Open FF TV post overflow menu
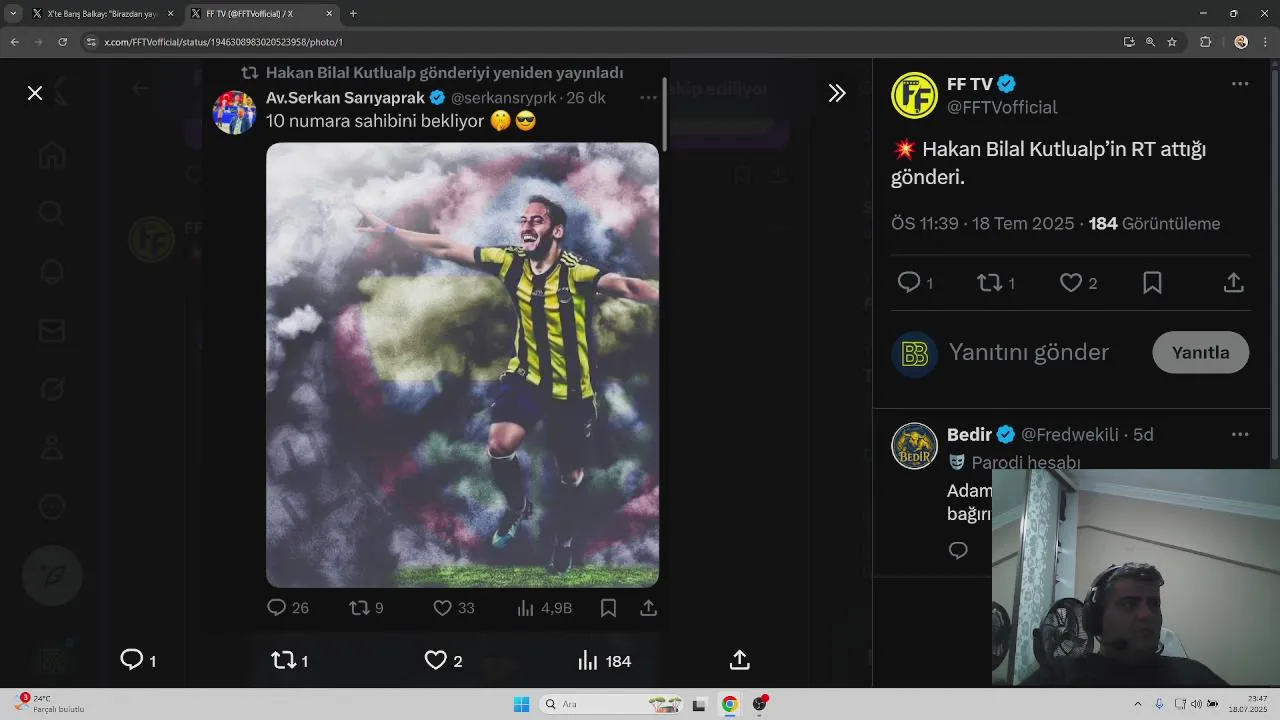The image size is (1280, 720). click(1240, 84)
